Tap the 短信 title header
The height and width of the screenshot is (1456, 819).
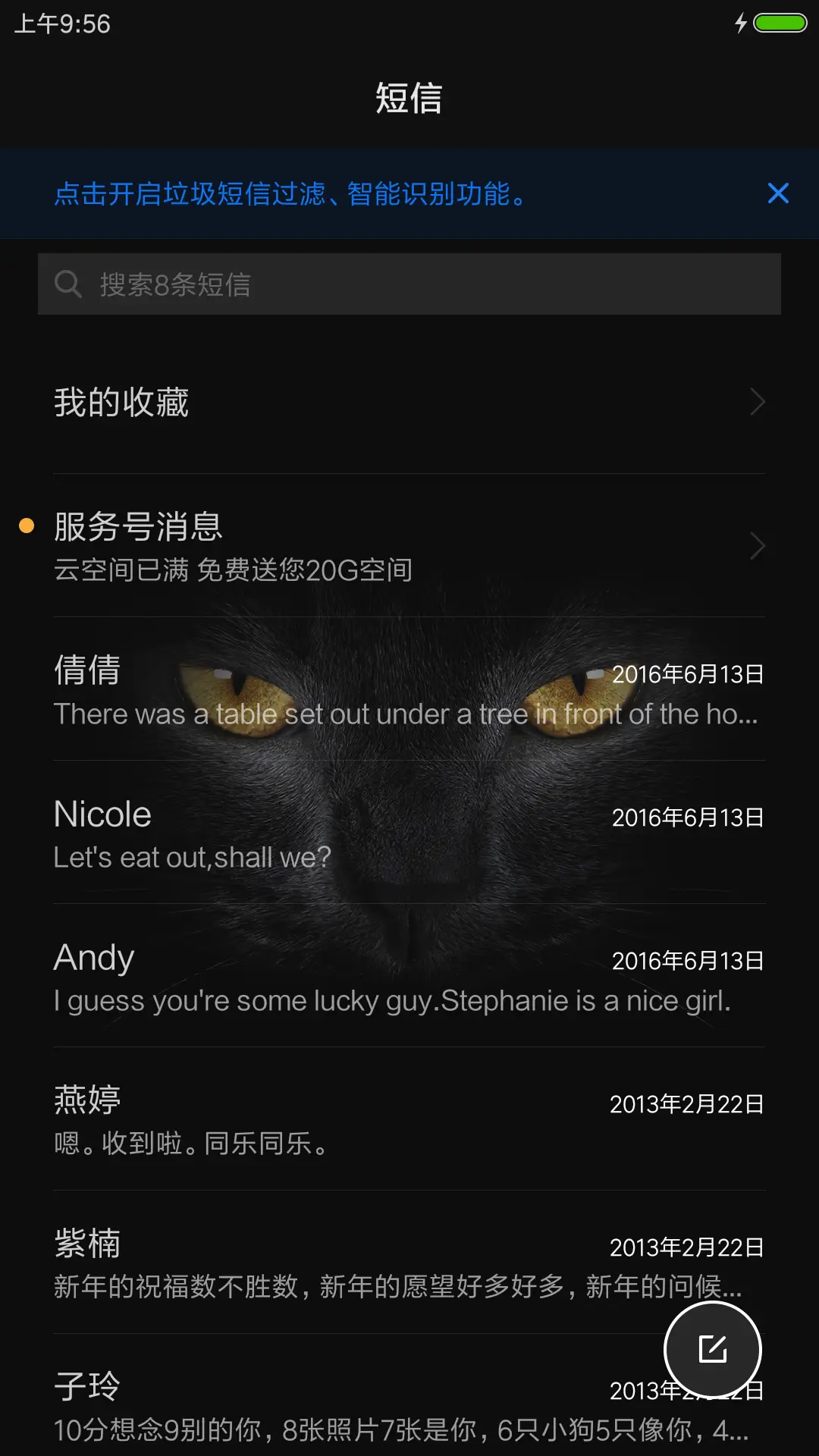coord(409,99)
